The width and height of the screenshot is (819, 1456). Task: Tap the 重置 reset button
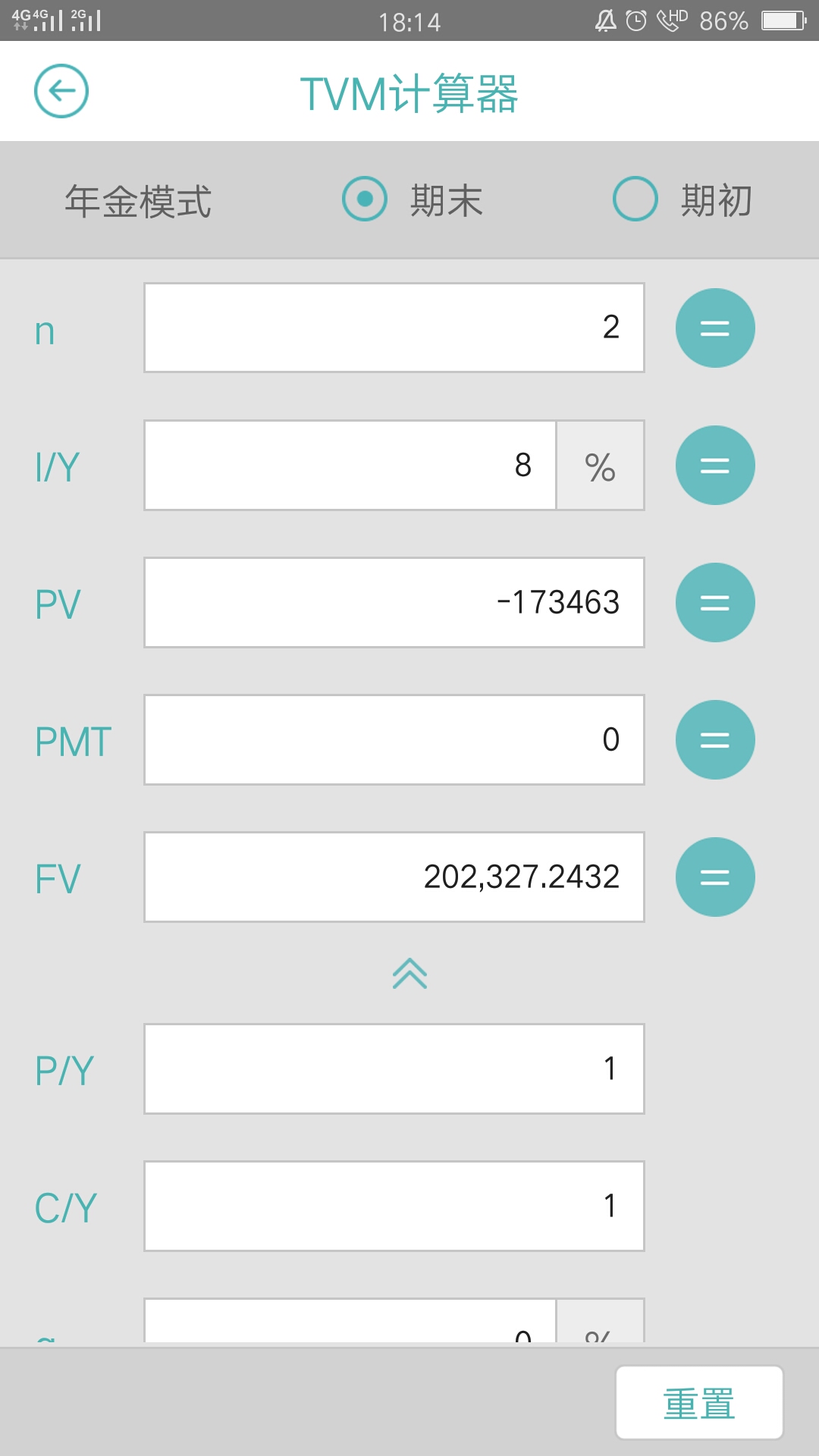coord(699,1403)
